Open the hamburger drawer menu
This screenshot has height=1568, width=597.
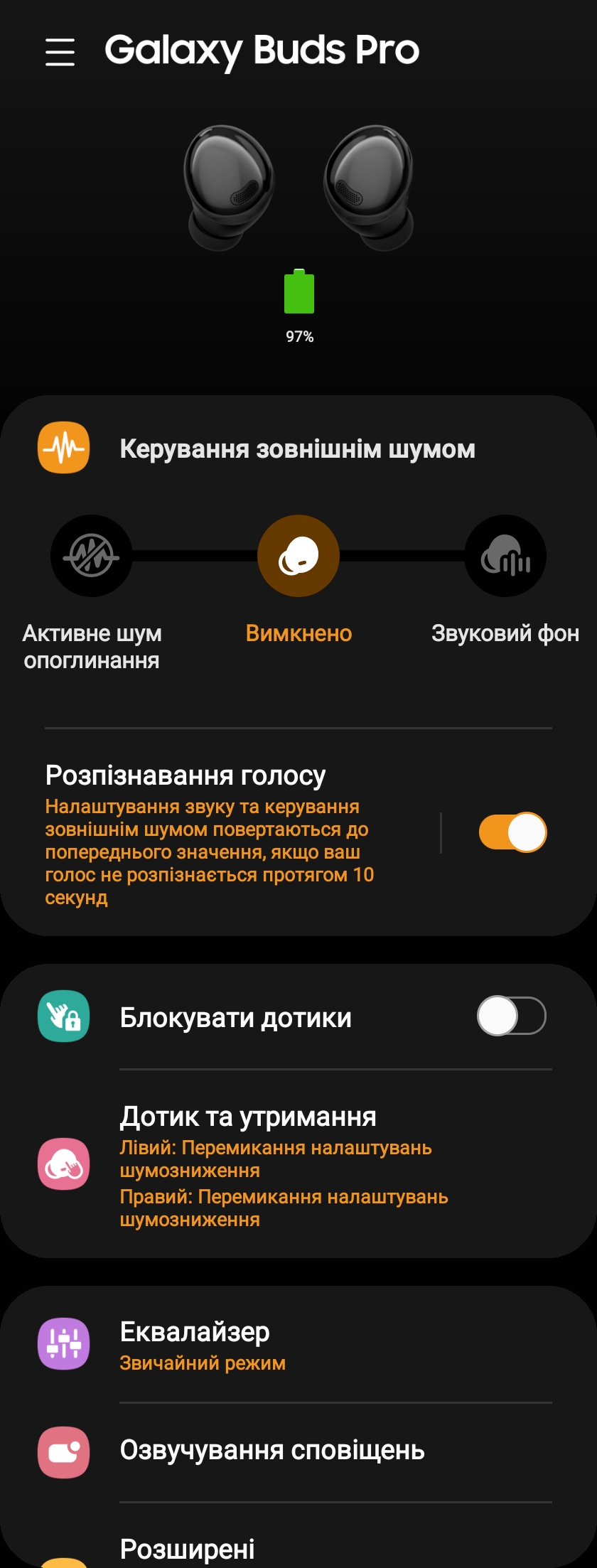[x=60, y=52]
